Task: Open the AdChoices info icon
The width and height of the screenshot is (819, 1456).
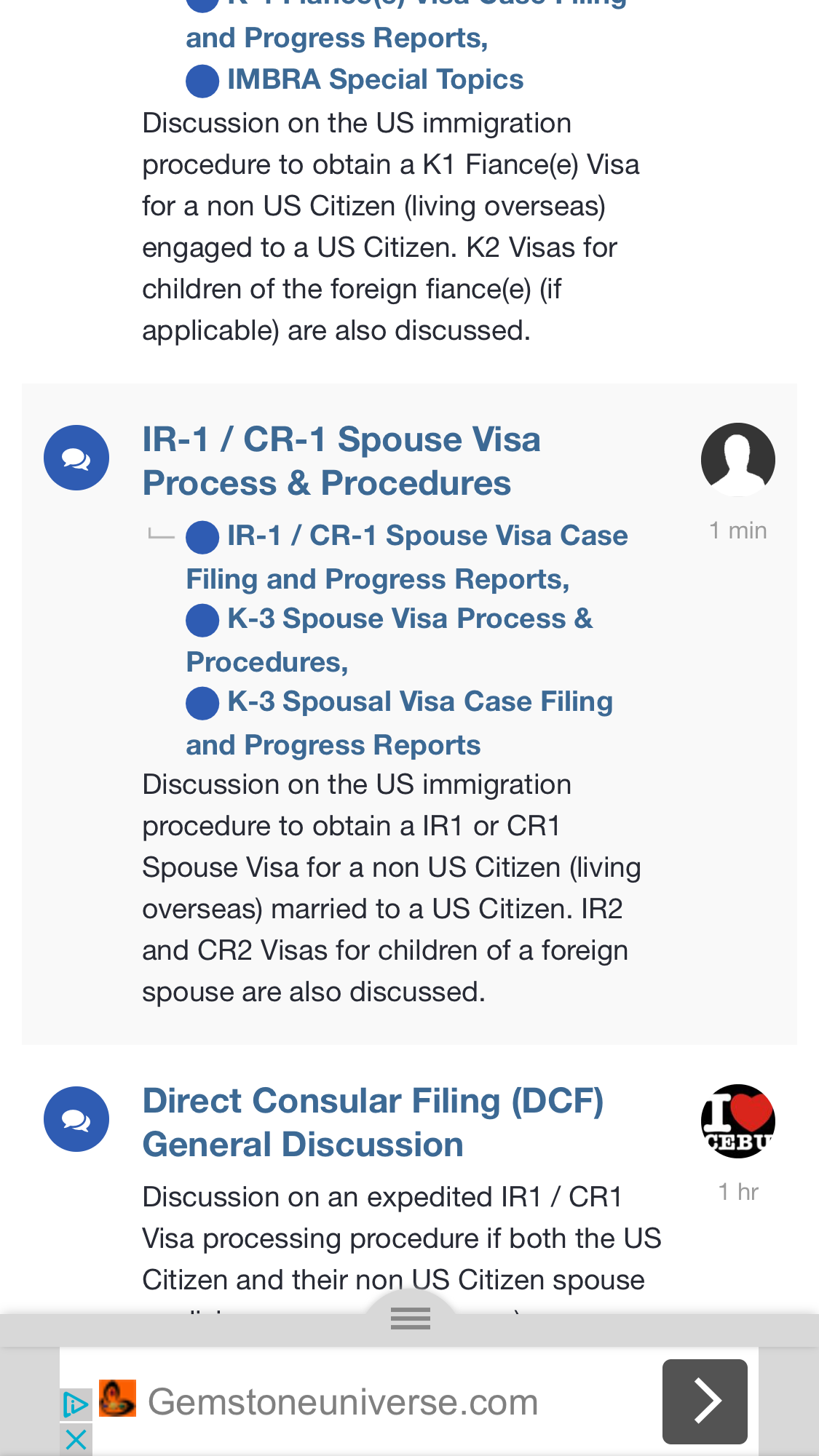Action: (x=76, y=1404)
